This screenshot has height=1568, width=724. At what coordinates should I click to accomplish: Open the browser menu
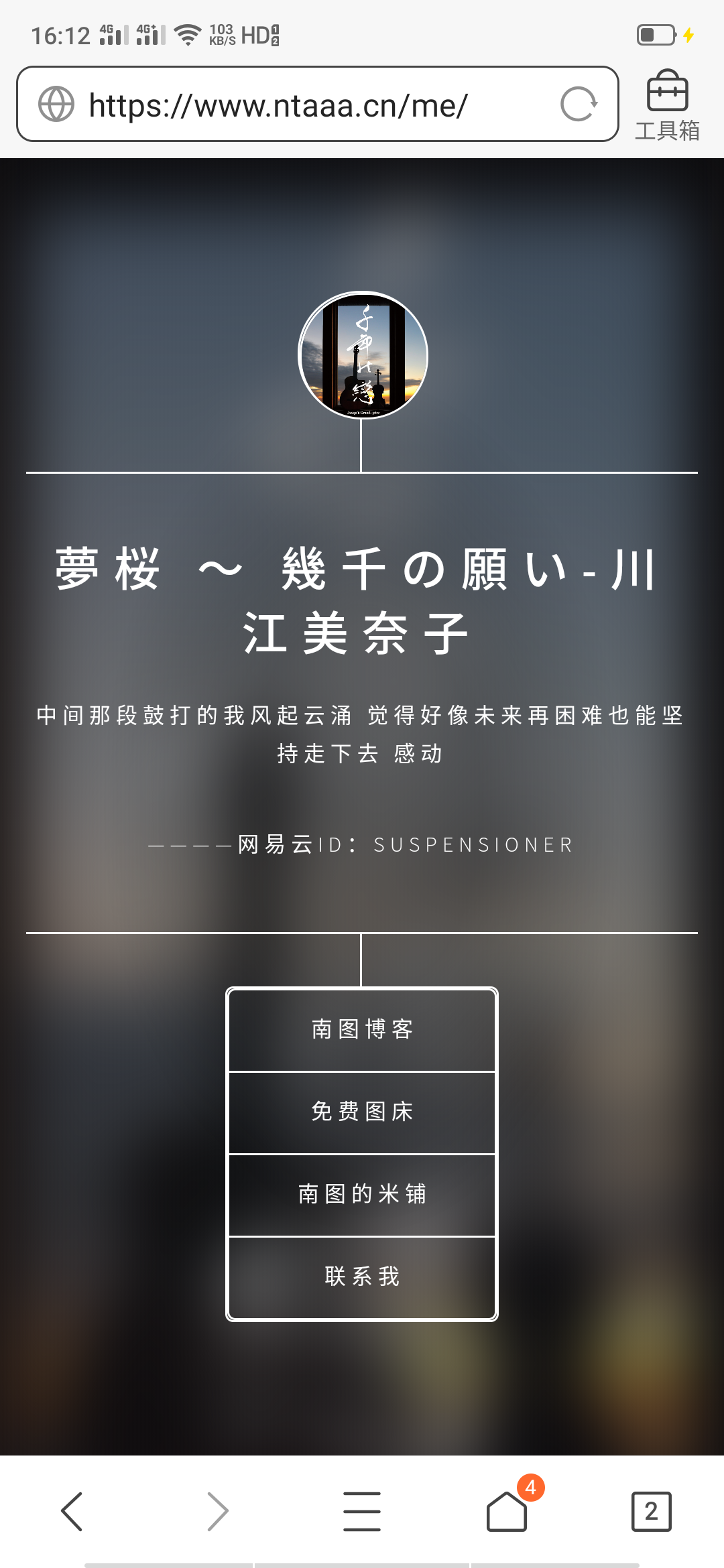362,1512
